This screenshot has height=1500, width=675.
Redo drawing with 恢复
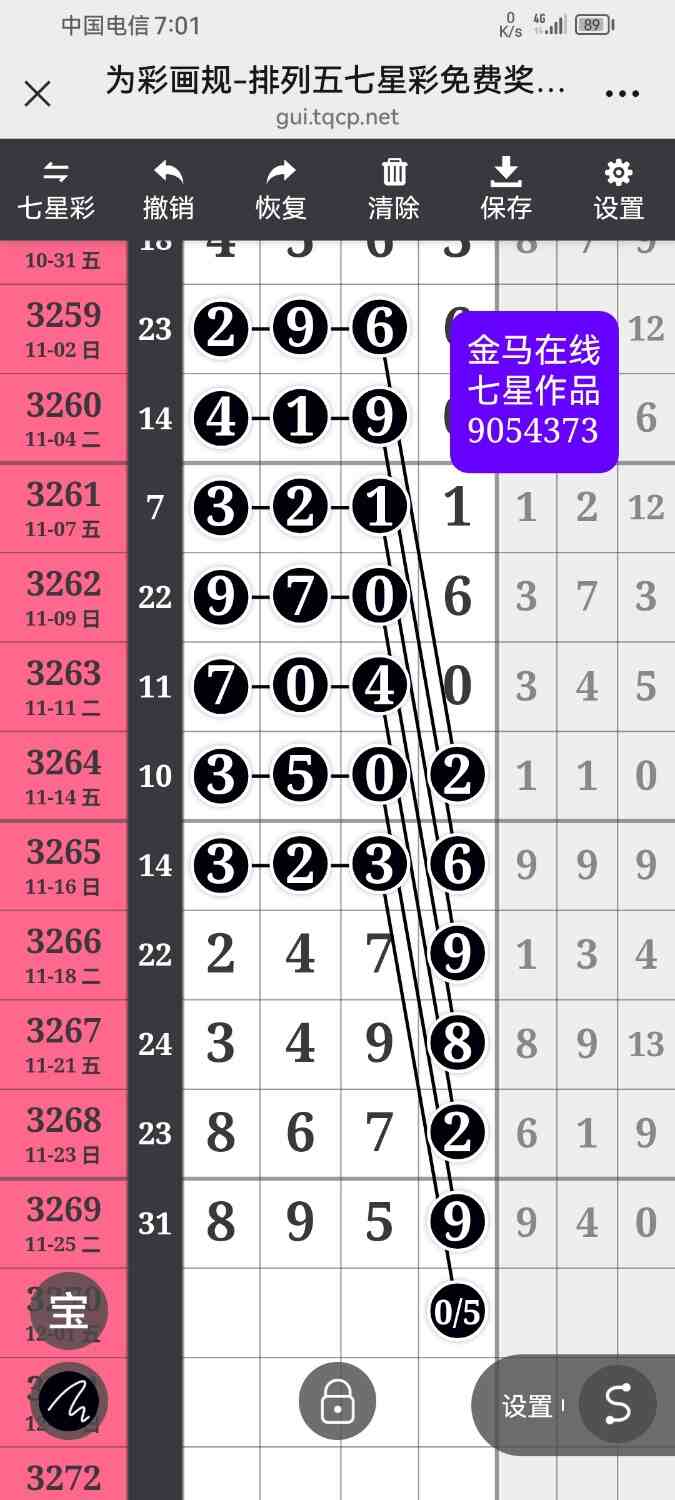click(x=281, y=190)
